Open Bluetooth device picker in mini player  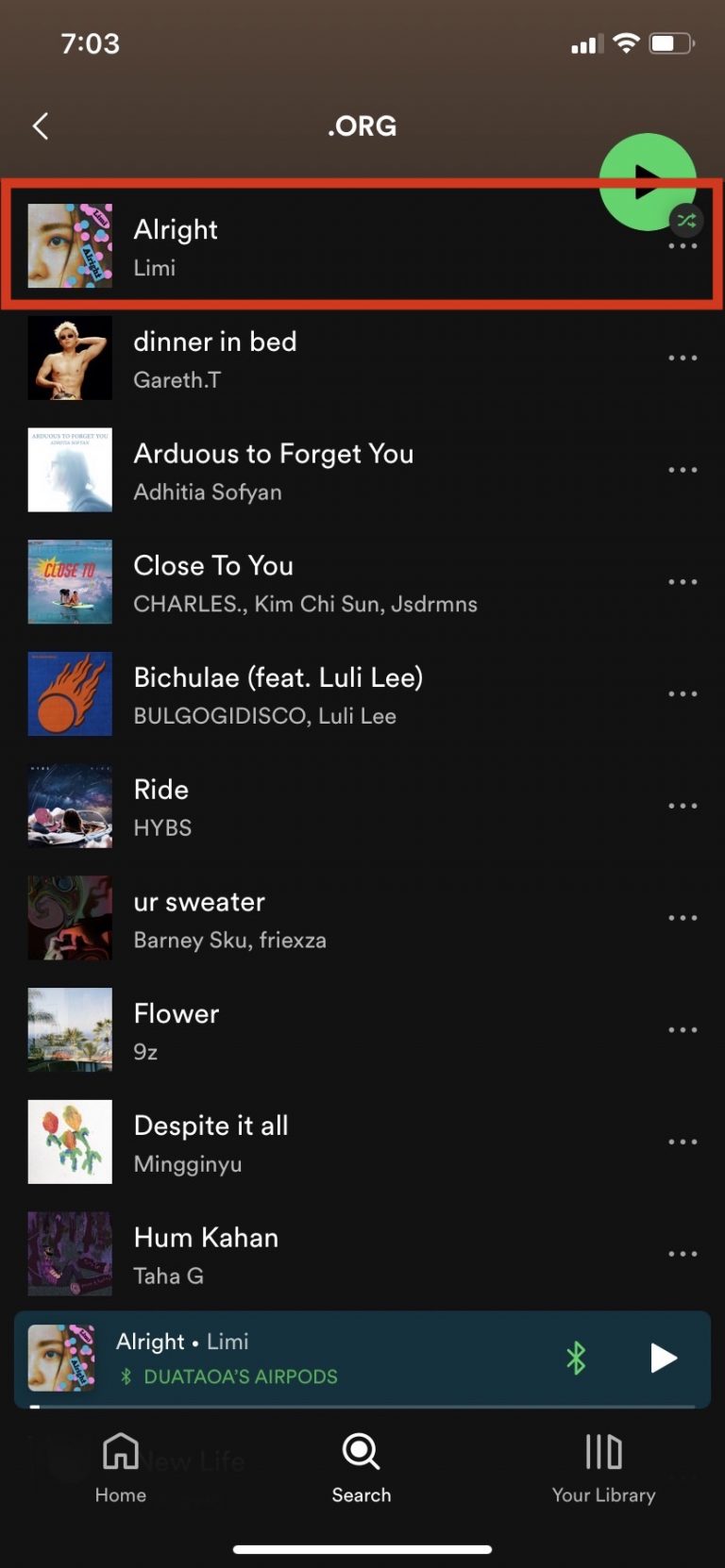pyautogui.click(x=576, y=1359)
